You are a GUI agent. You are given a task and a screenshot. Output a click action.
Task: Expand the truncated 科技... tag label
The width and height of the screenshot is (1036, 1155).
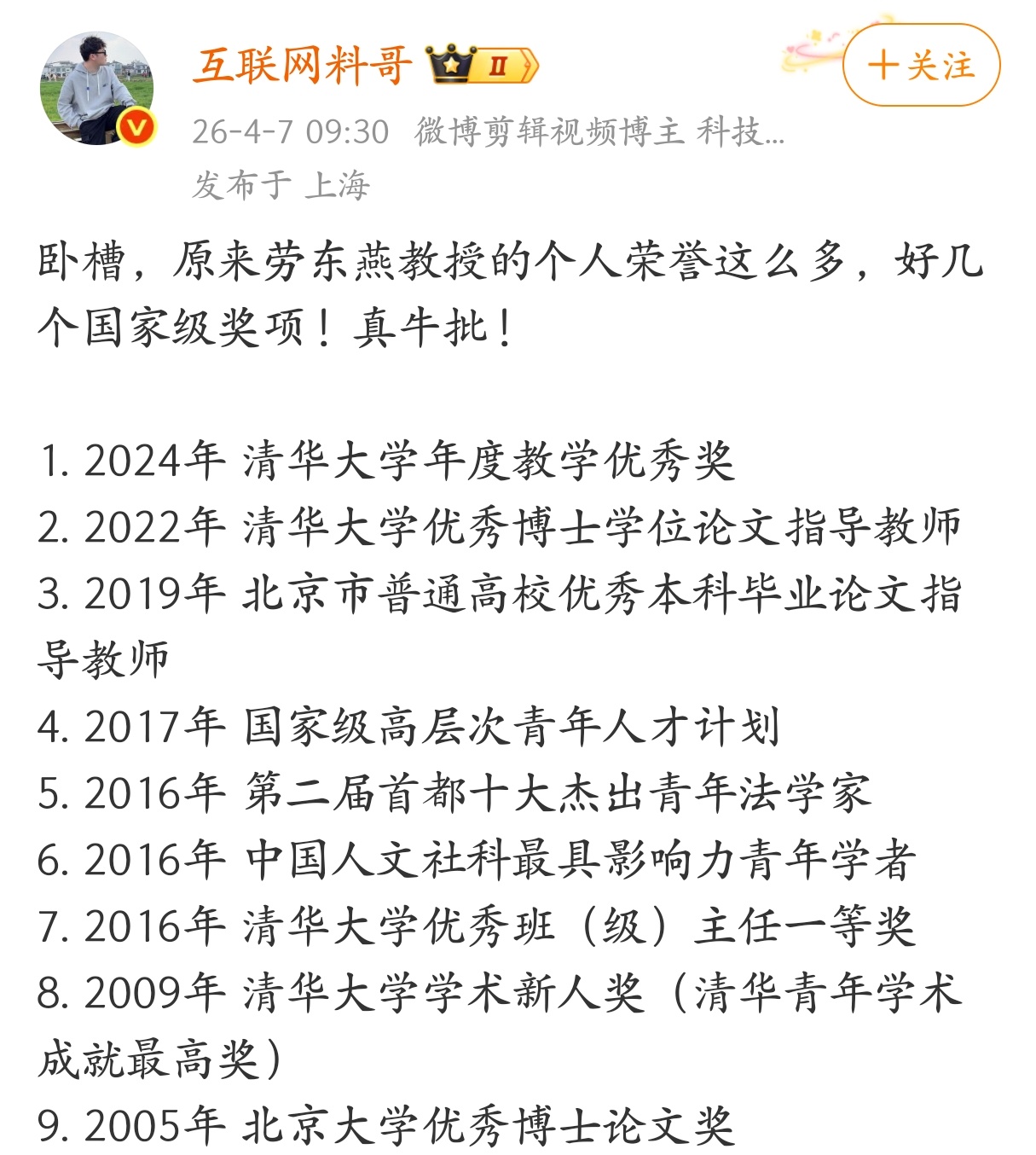tap(740, 131)
